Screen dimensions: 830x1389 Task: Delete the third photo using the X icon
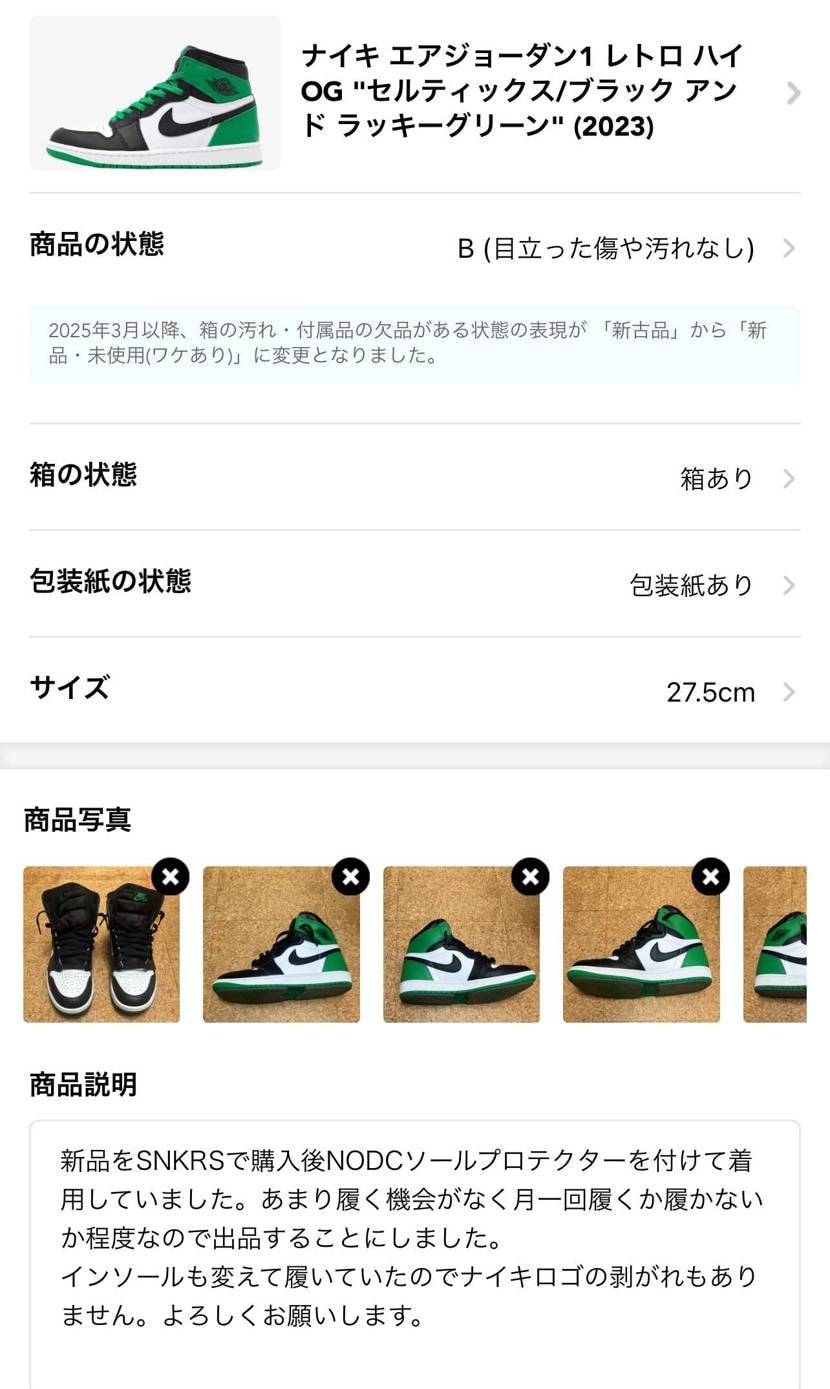[529, 876]
